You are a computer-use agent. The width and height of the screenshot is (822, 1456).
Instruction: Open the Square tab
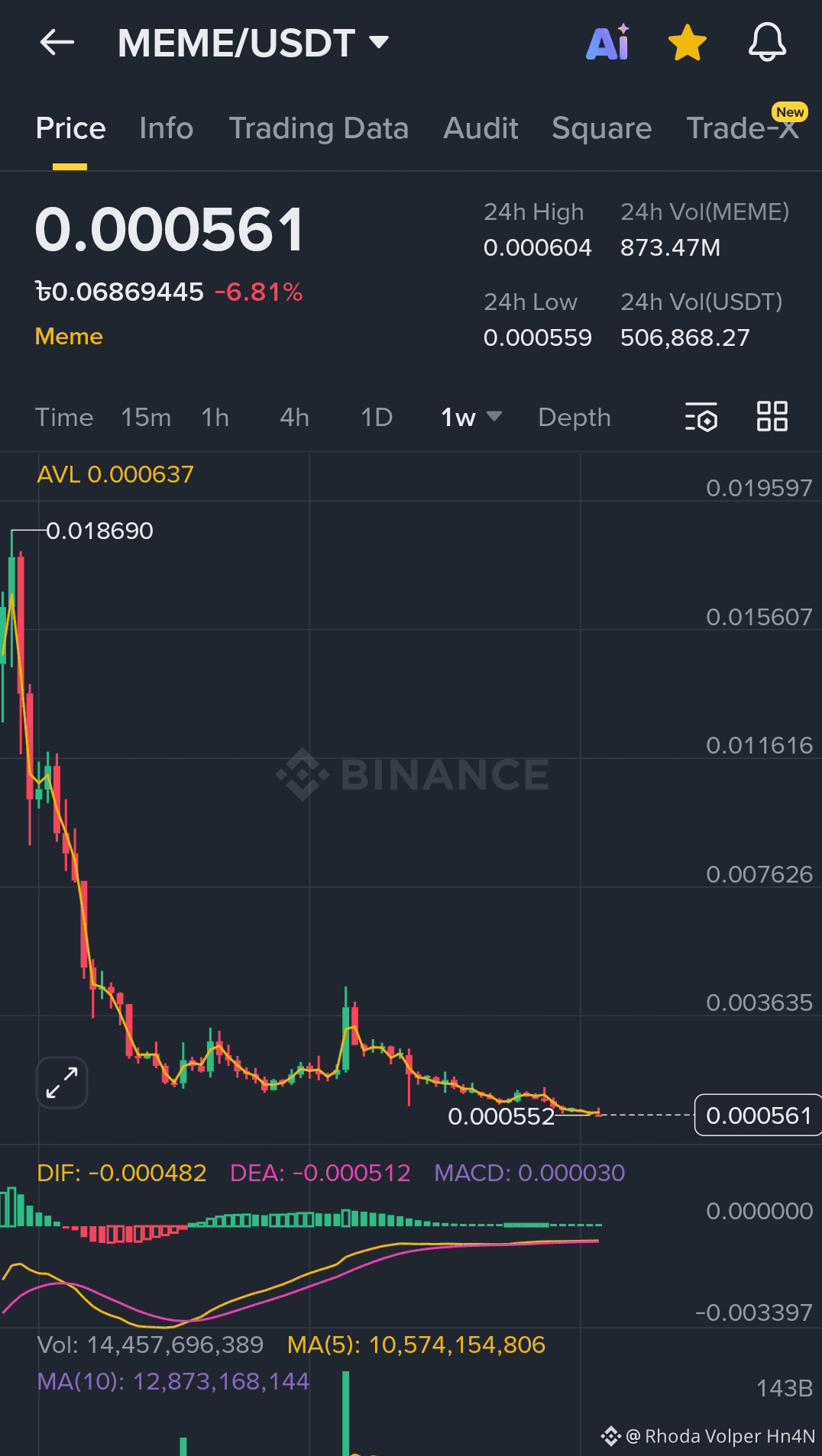click(601, 128)
